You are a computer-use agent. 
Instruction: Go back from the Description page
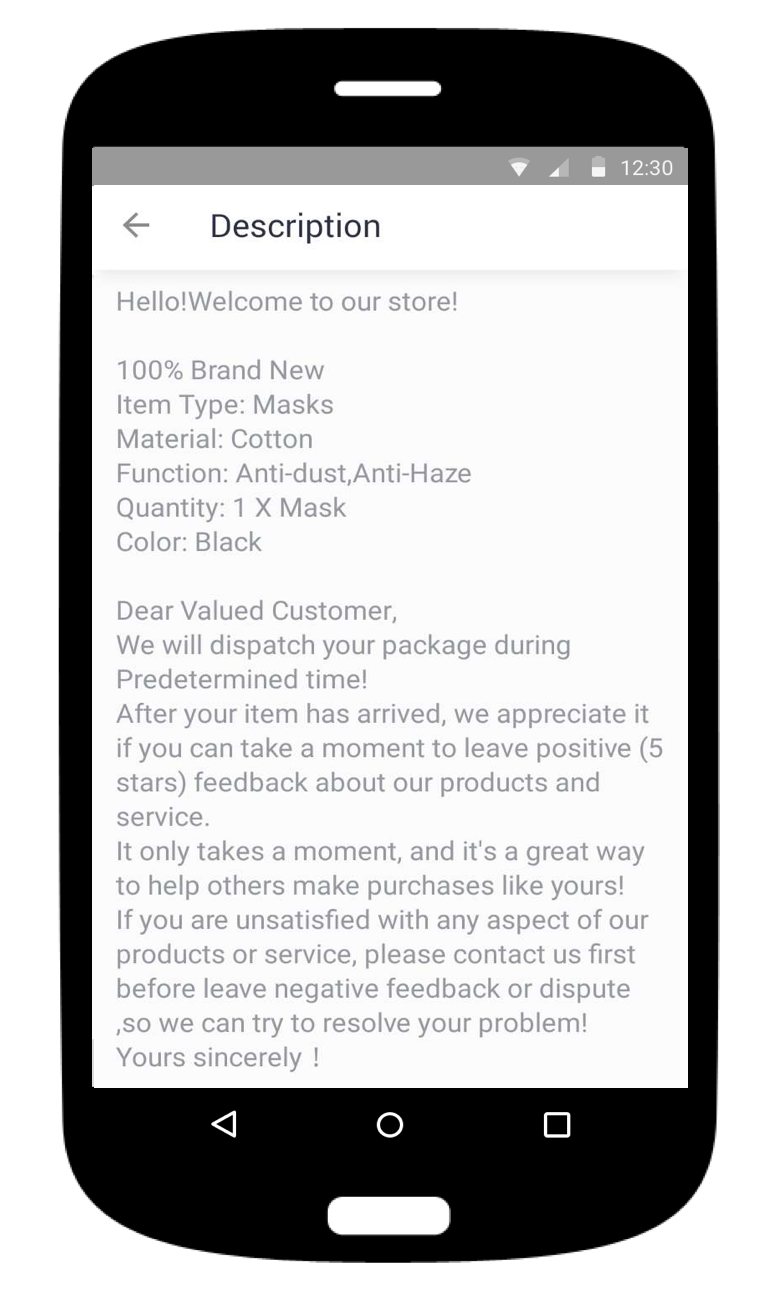[136, 226]
